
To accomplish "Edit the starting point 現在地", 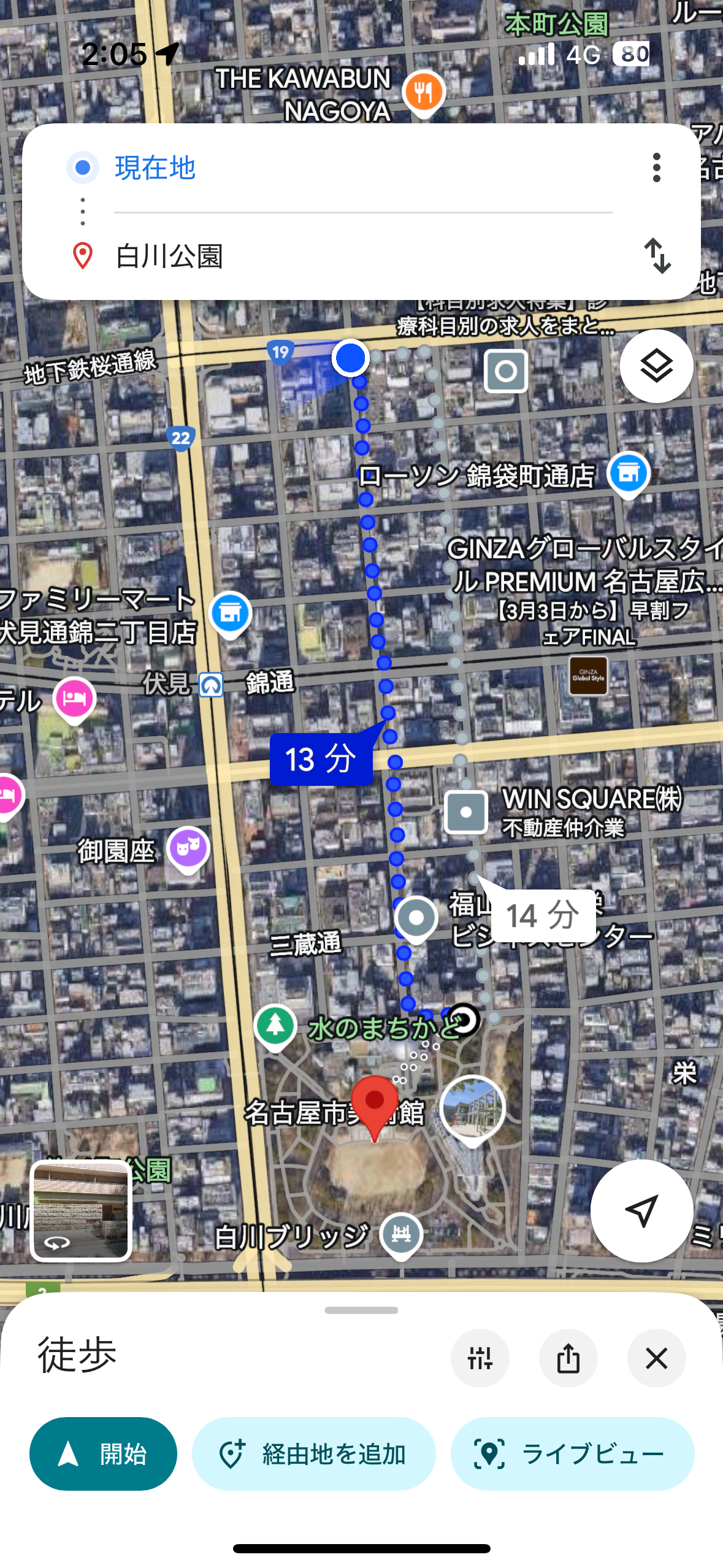I will click(155, 167).
